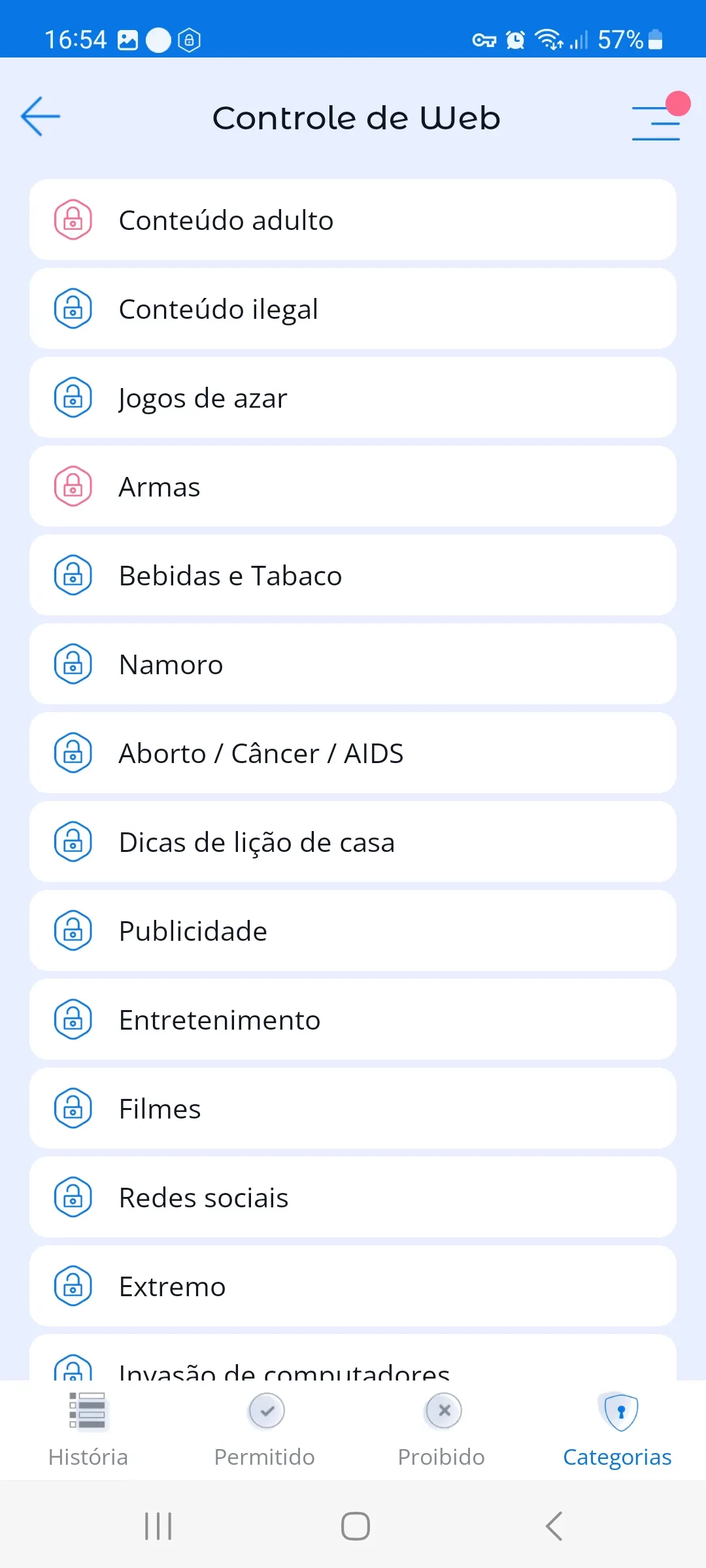Open the Conteúdo adulto category
This screenshot has height=1568, width=706.
pos(353,220)
